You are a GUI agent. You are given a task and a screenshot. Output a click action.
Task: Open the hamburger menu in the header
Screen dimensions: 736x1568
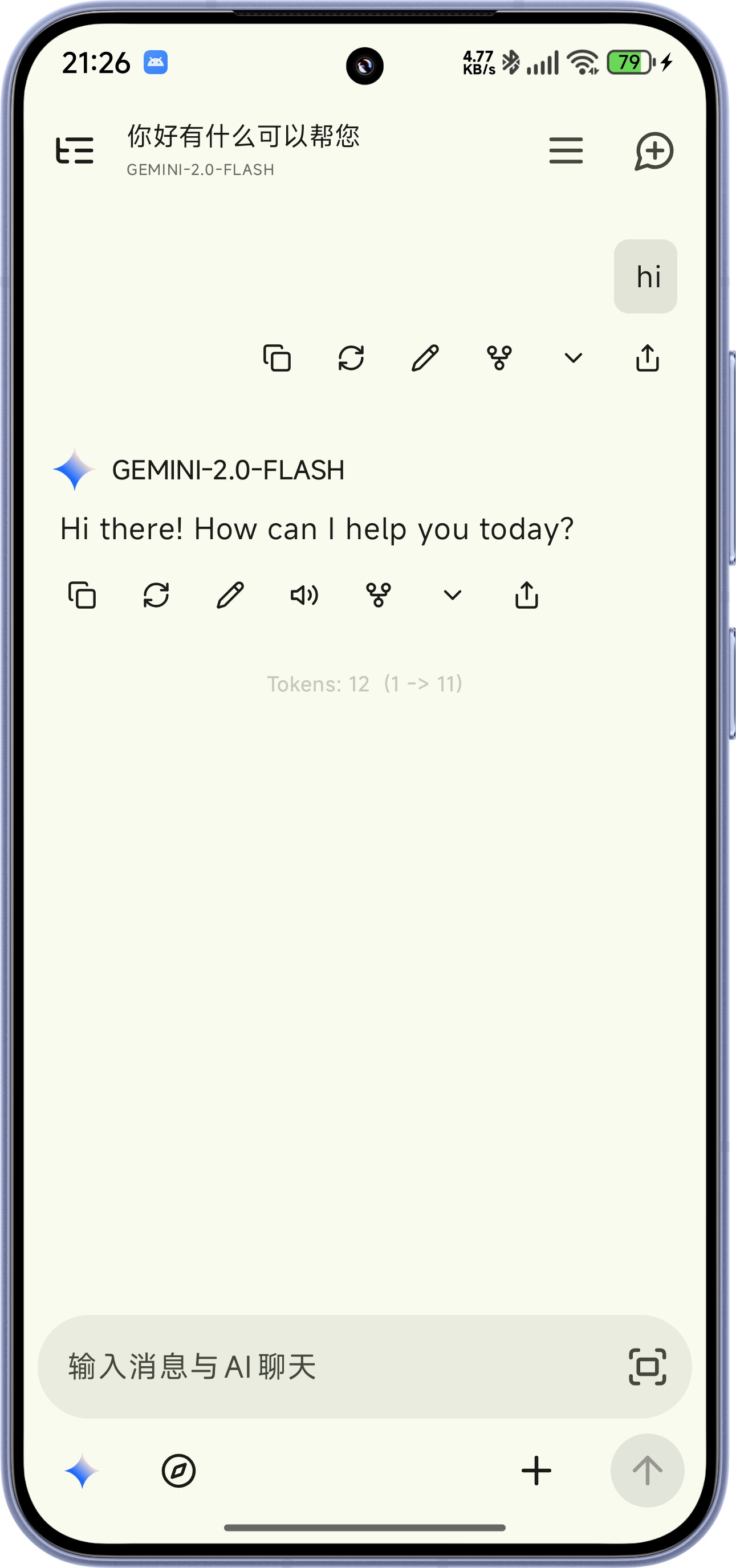pos(566,150)
